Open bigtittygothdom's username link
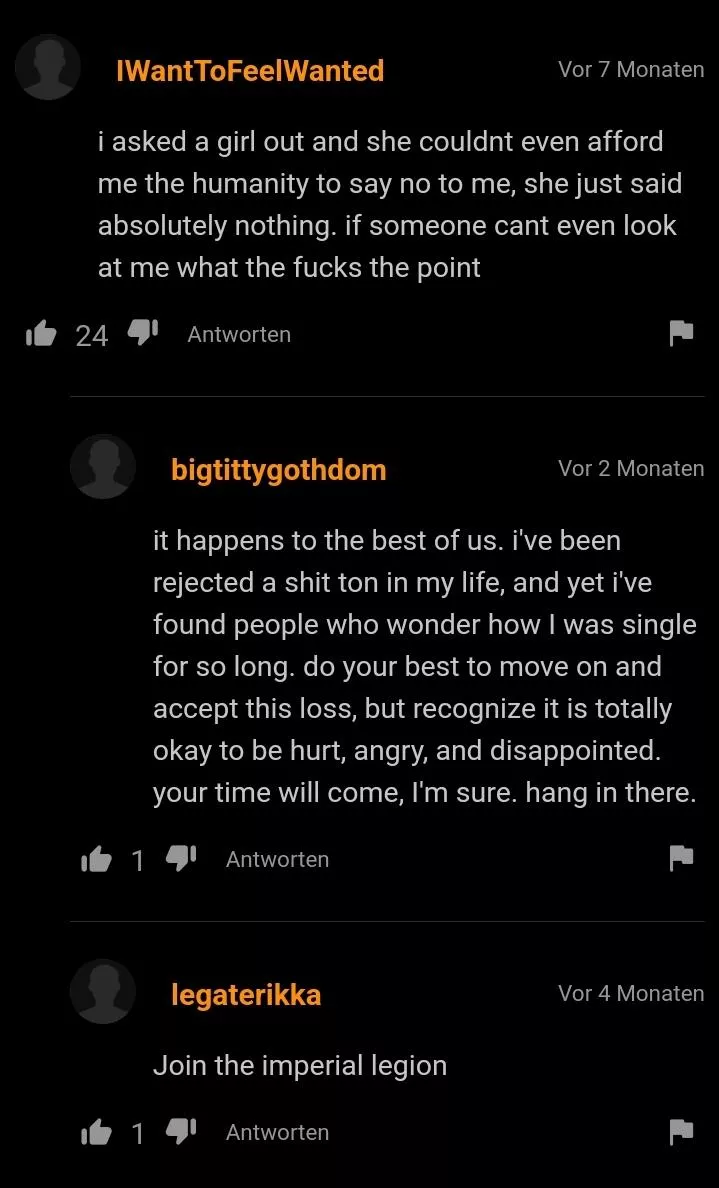 tap(278, 469)
